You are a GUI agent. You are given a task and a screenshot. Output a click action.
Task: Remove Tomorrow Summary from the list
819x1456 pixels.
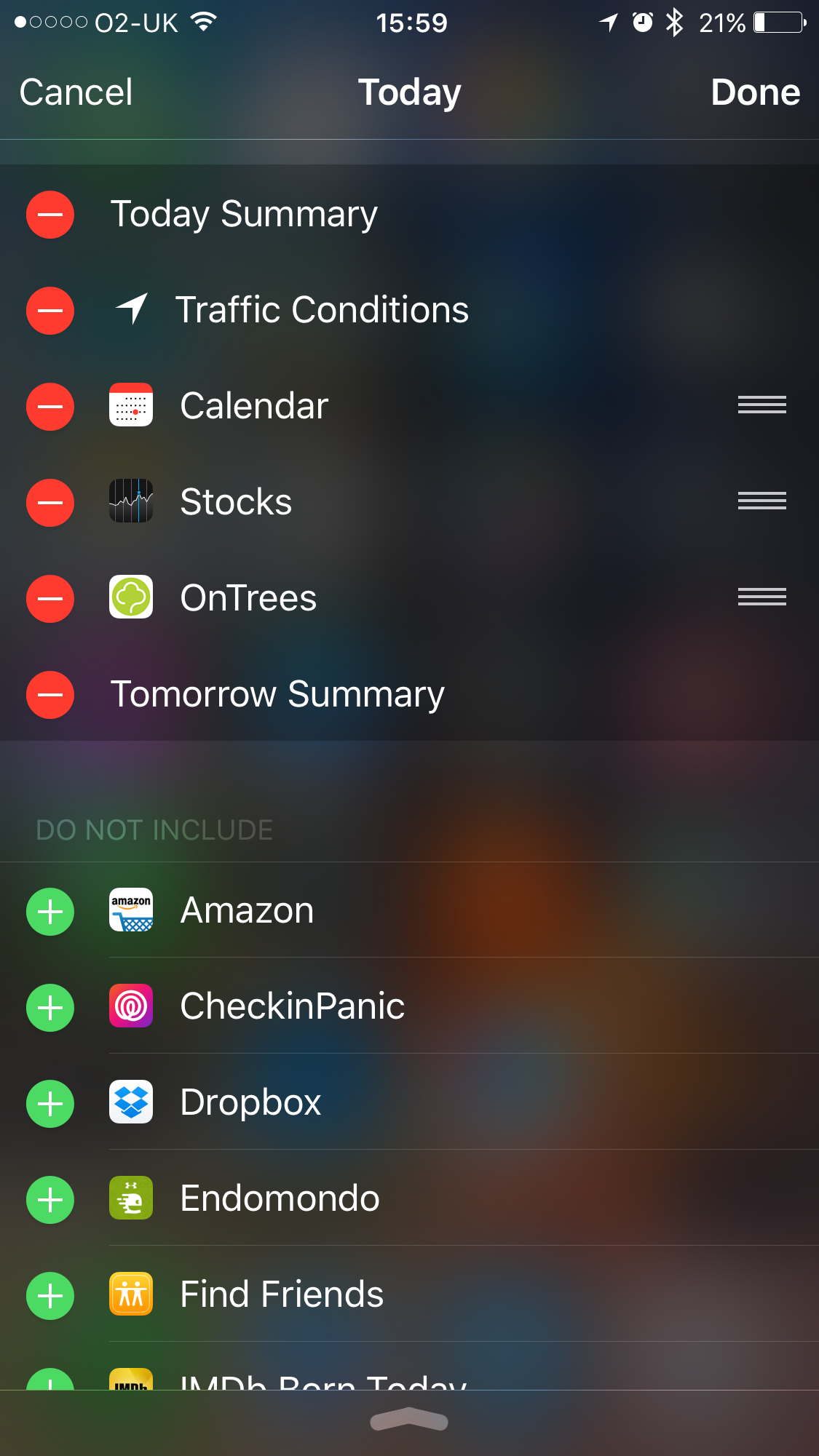(x=50, y=695)
